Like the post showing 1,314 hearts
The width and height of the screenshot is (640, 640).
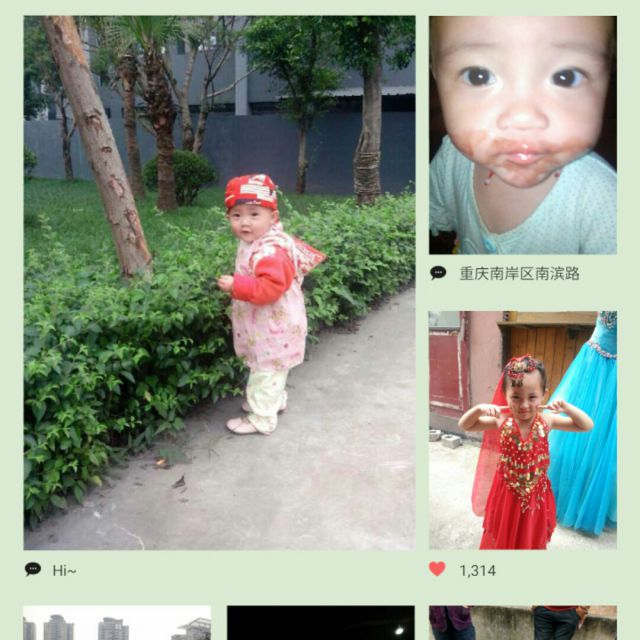[x=437, y=569]
